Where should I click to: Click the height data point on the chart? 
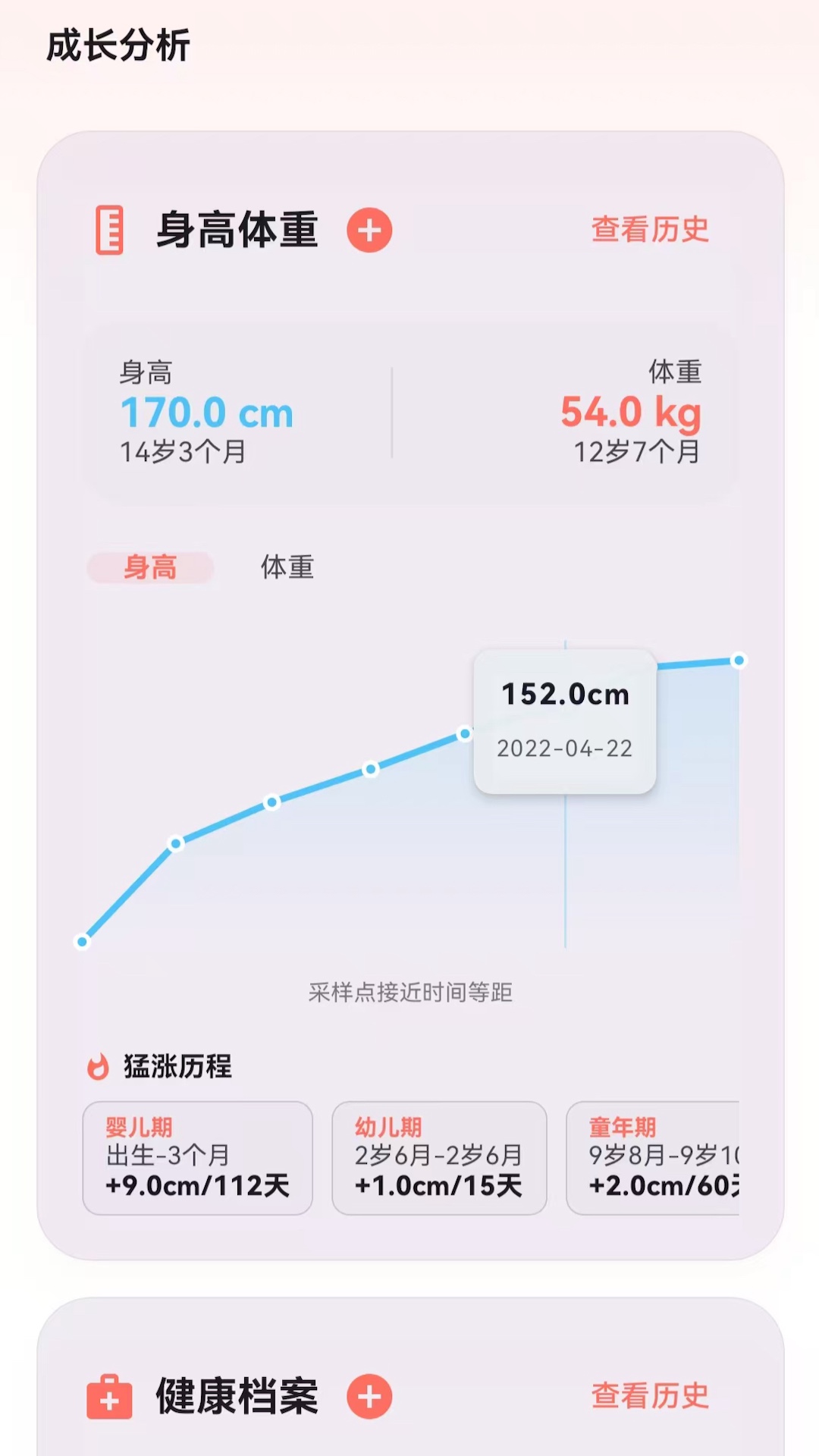click(463, 733)
